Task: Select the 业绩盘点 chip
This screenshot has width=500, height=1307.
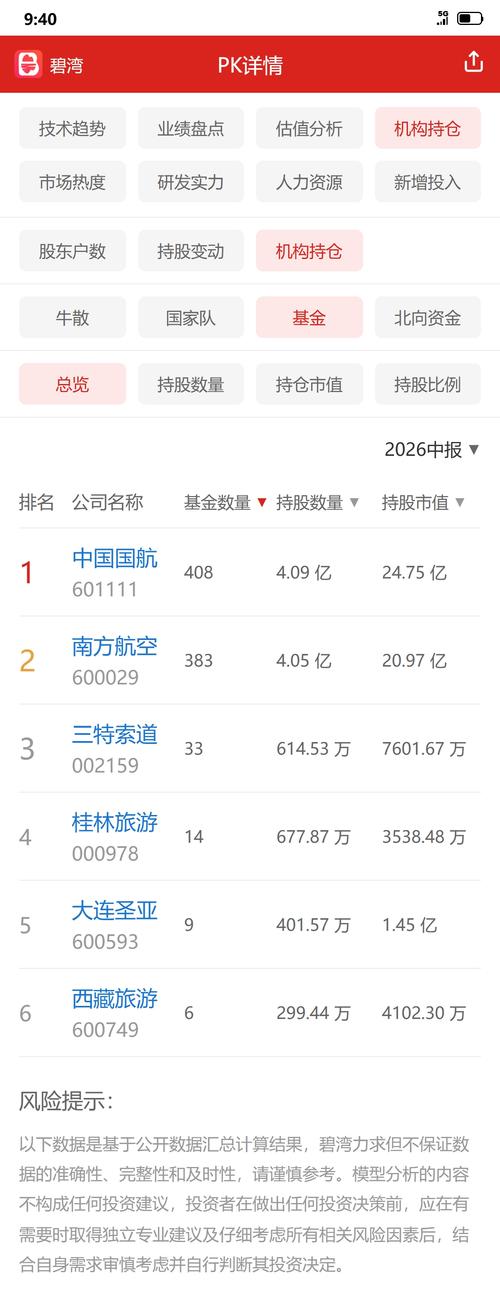Action: (x=191, y=128)
